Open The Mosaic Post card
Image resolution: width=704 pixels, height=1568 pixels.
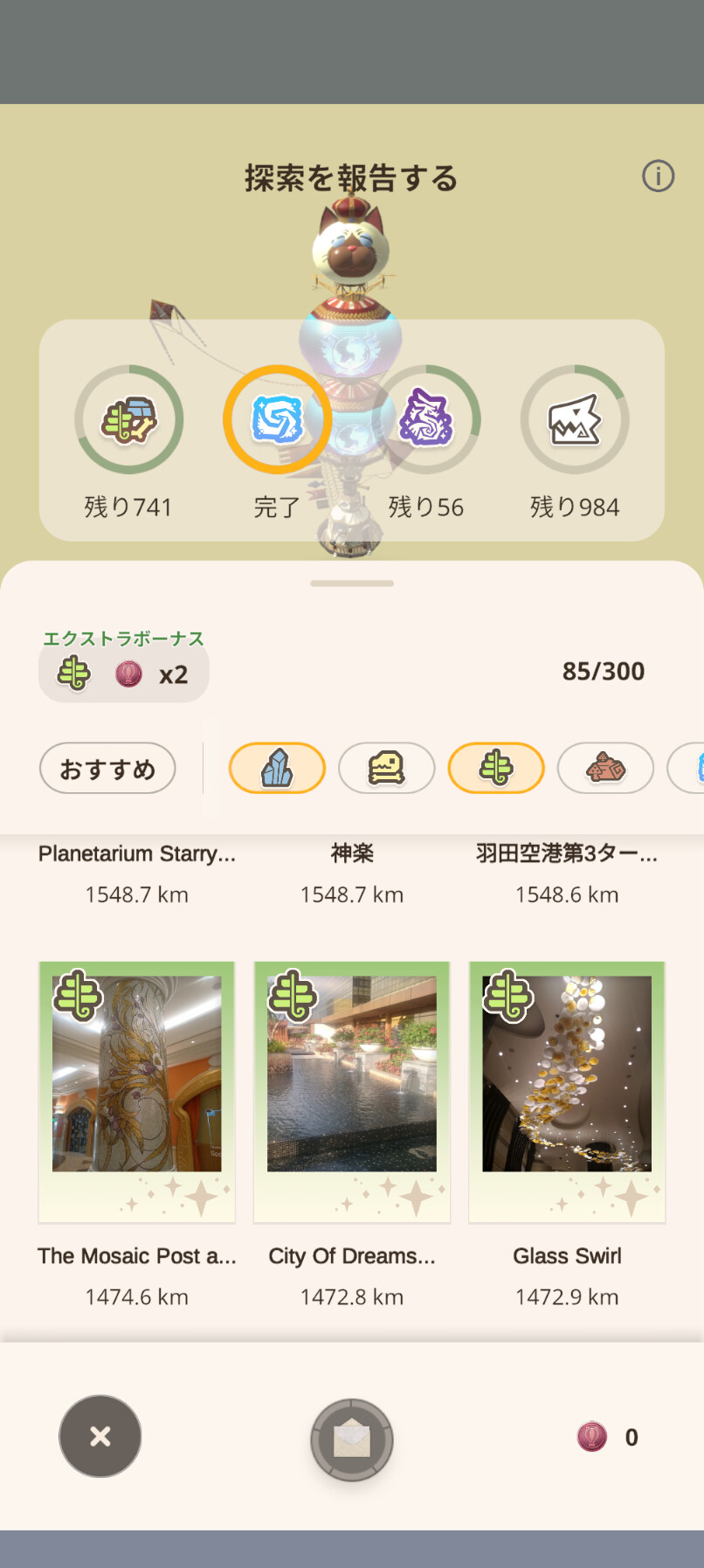[x=137, y=1092]
